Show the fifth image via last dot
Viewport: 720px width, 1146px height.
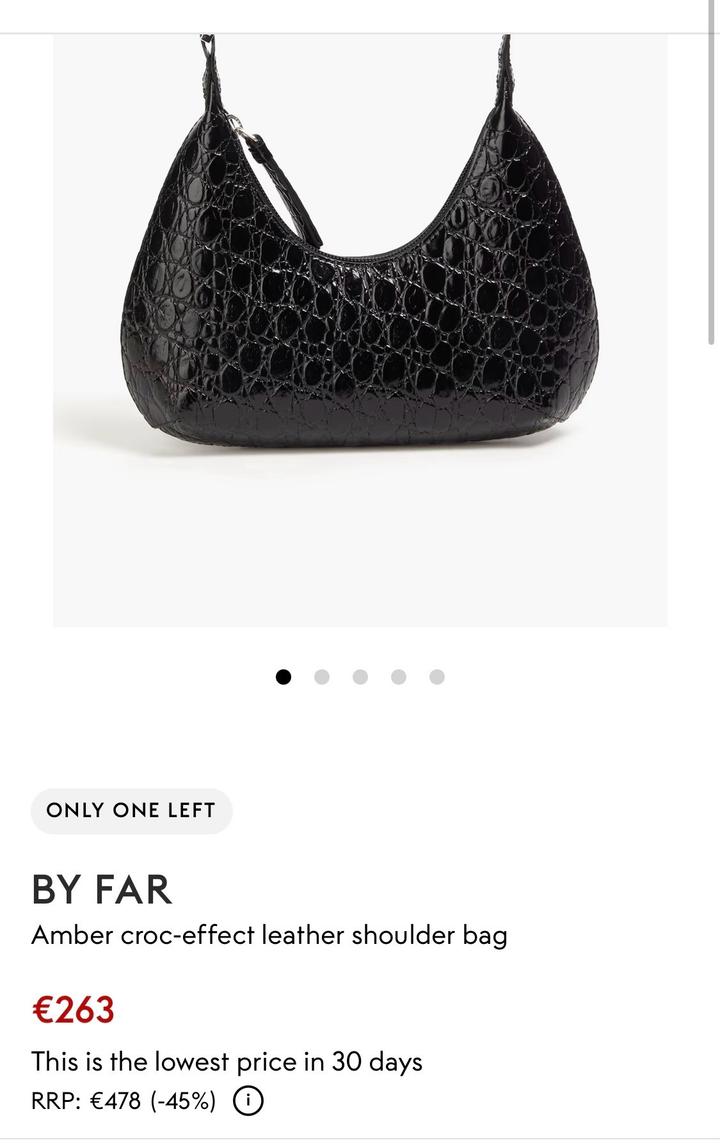437,677
